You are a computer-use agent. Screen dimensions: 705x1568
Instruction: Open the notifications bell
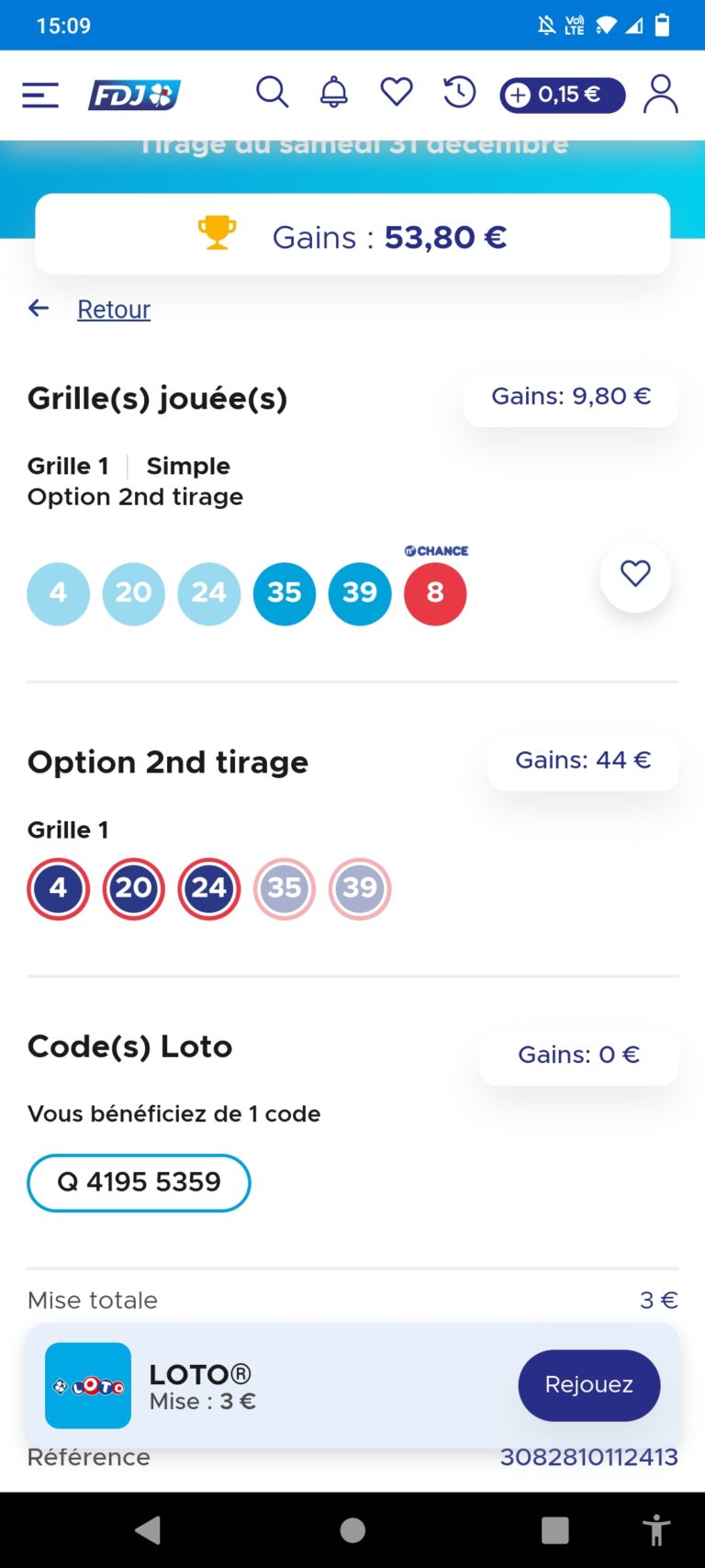334,93
